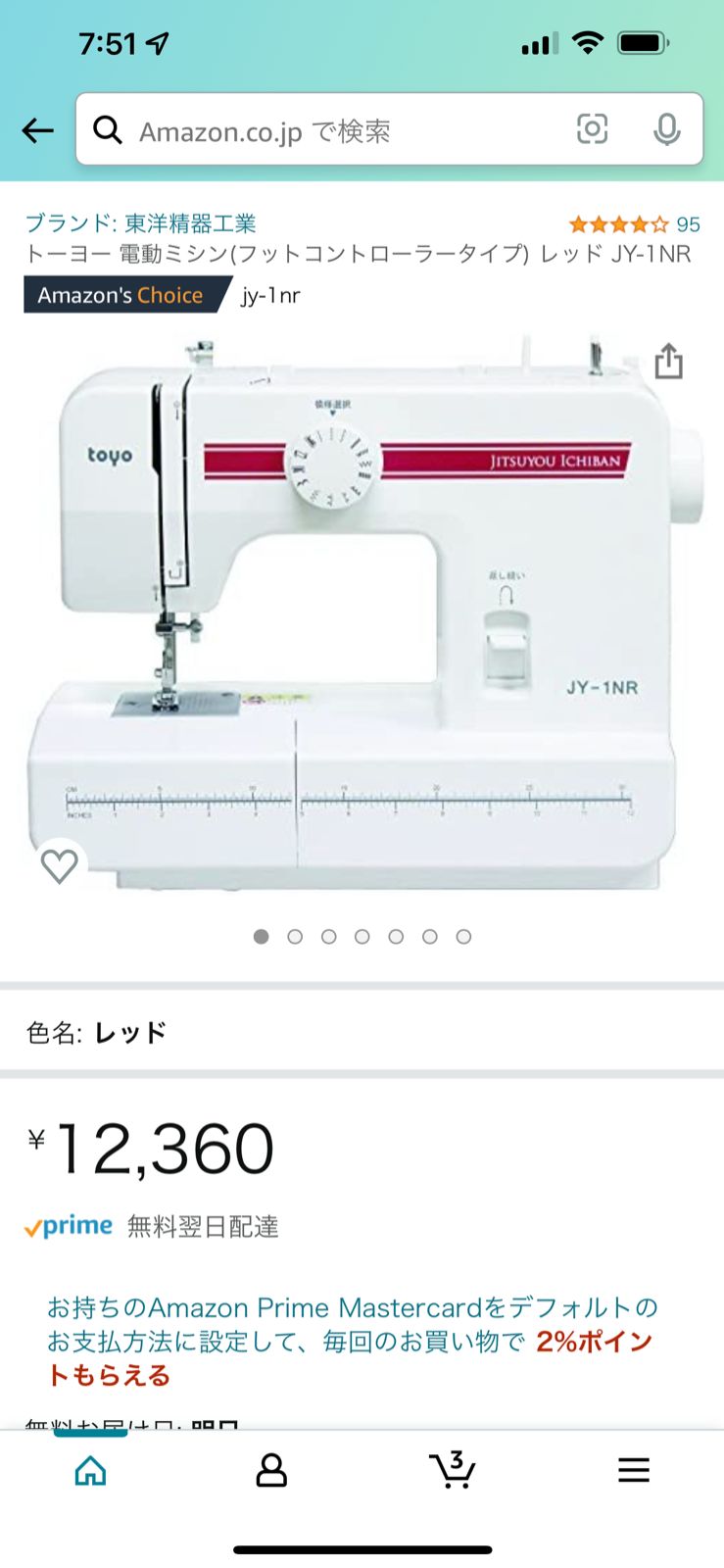Add product to wish list with heart
The width and height of the screenshot is (724, 1568).
(59, 865)
